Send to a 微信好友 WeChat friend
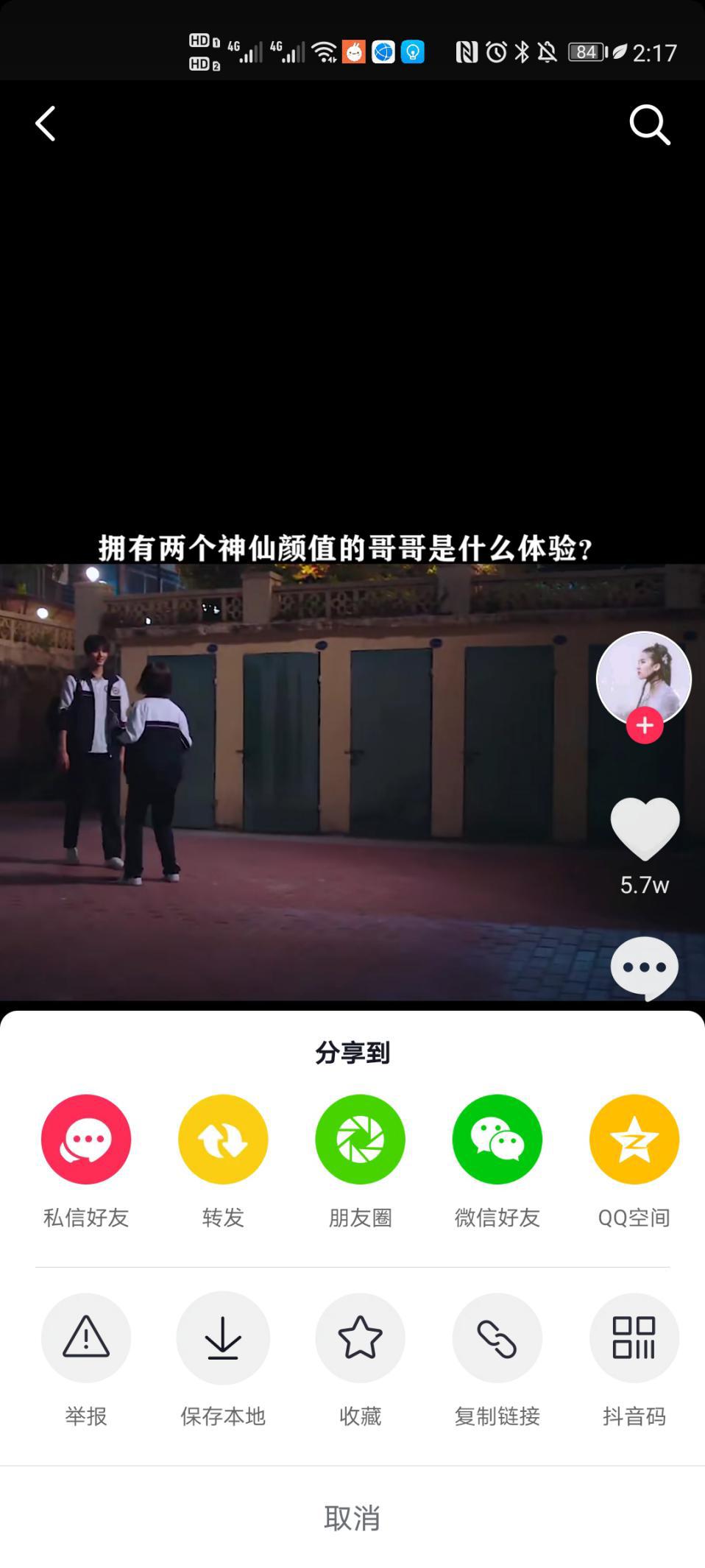Viewport: 705px width, 1568px height. (x=497, y=1139)
